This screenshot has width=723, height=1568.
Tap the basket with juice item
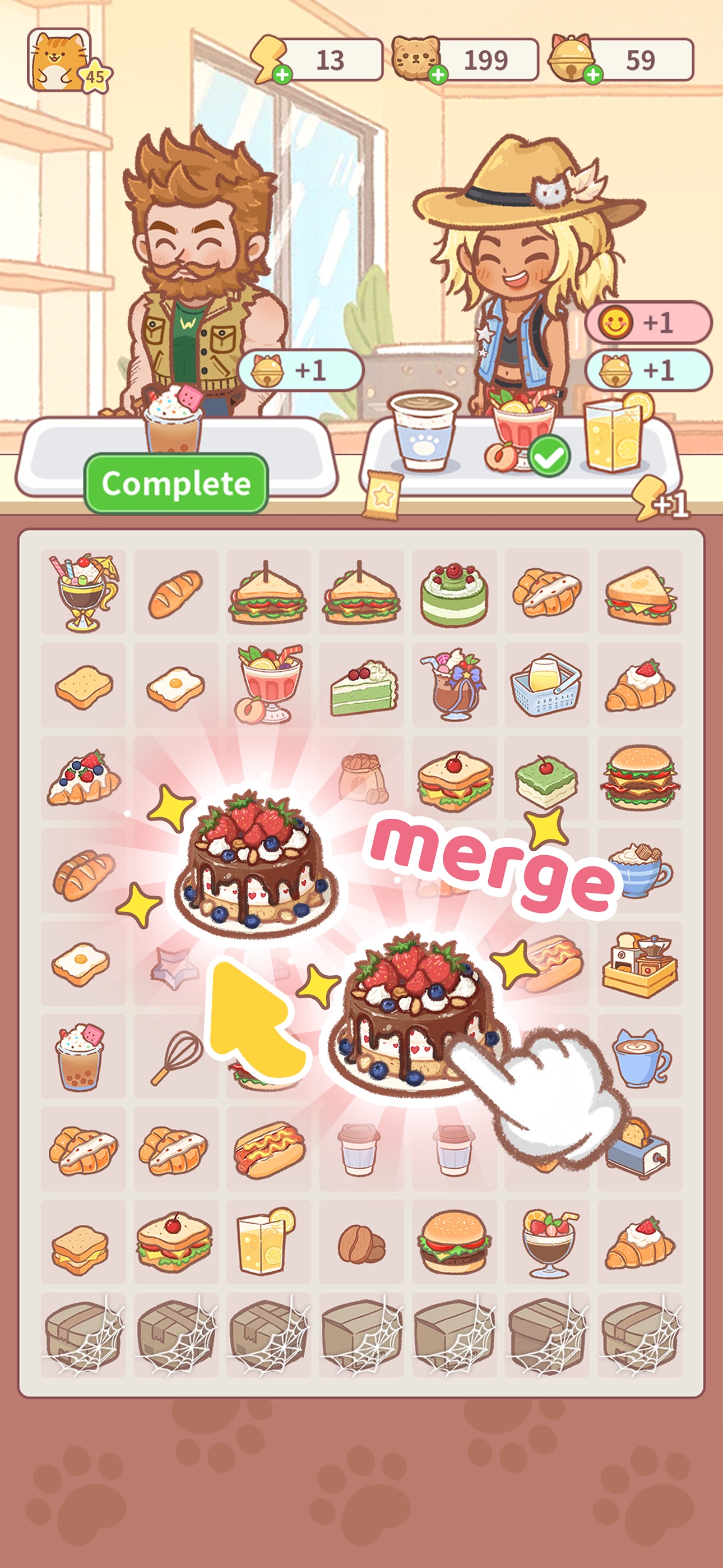546,685
